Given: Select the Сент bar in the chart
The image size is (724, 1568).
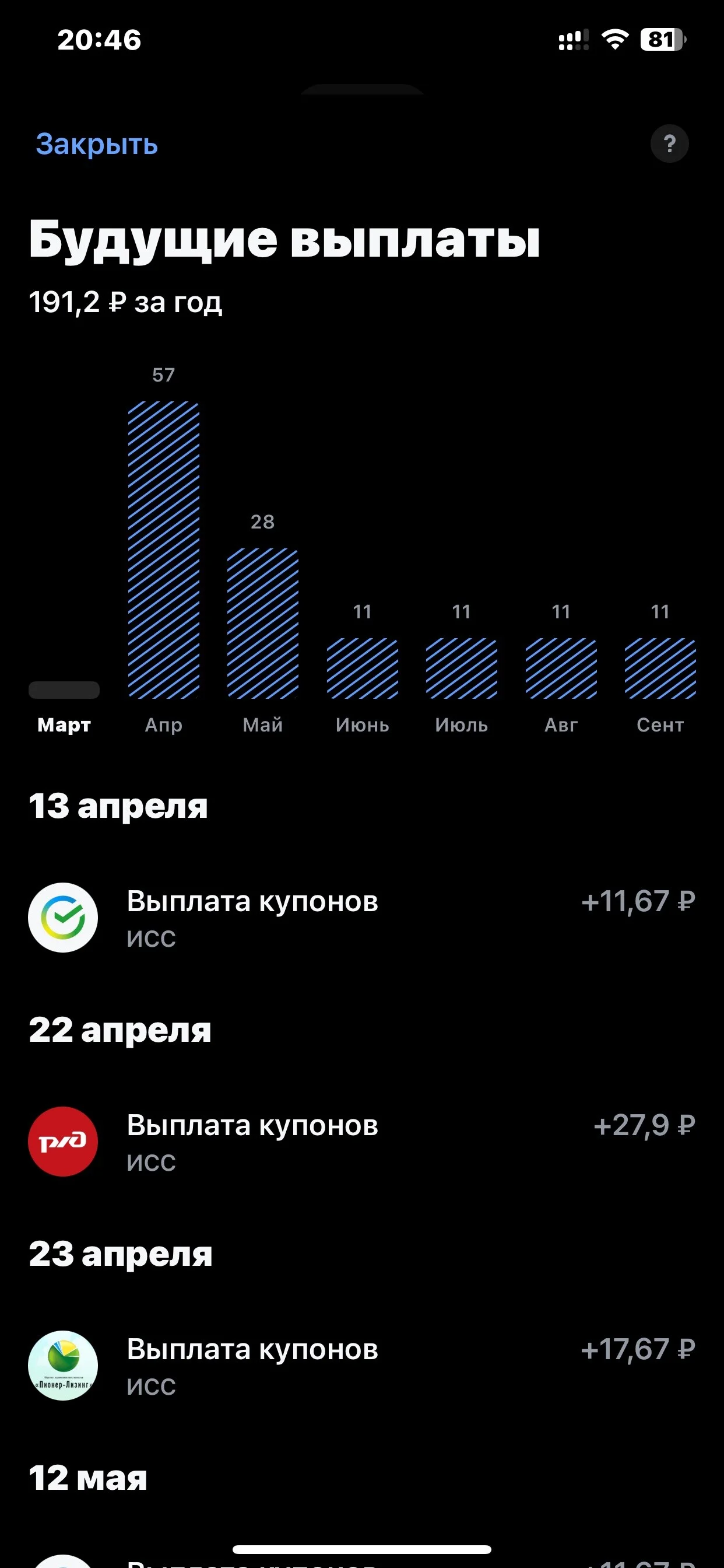Looking at the screenshot, I should (660, 668).
